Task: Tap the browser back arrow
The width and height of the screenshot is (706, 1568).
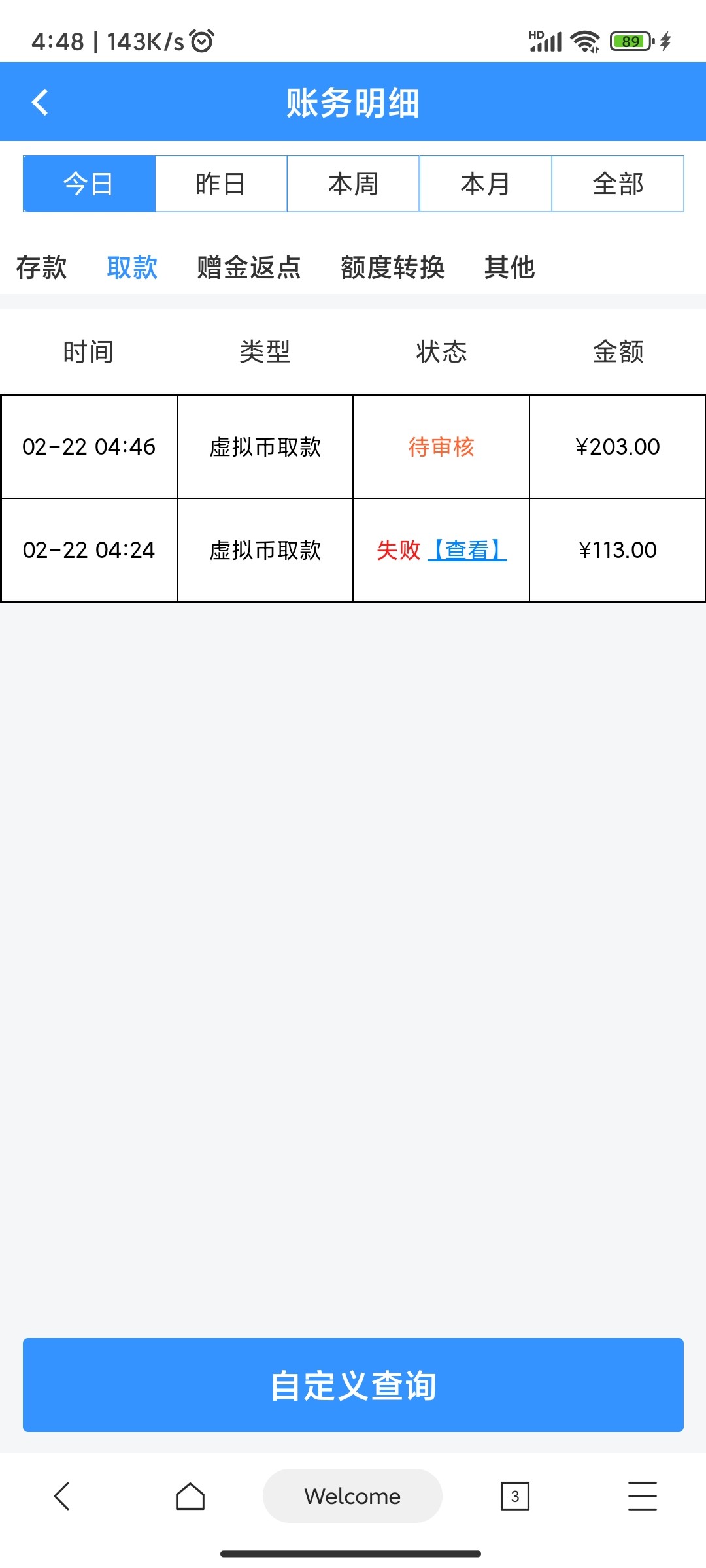Action: click(61, 1496)
